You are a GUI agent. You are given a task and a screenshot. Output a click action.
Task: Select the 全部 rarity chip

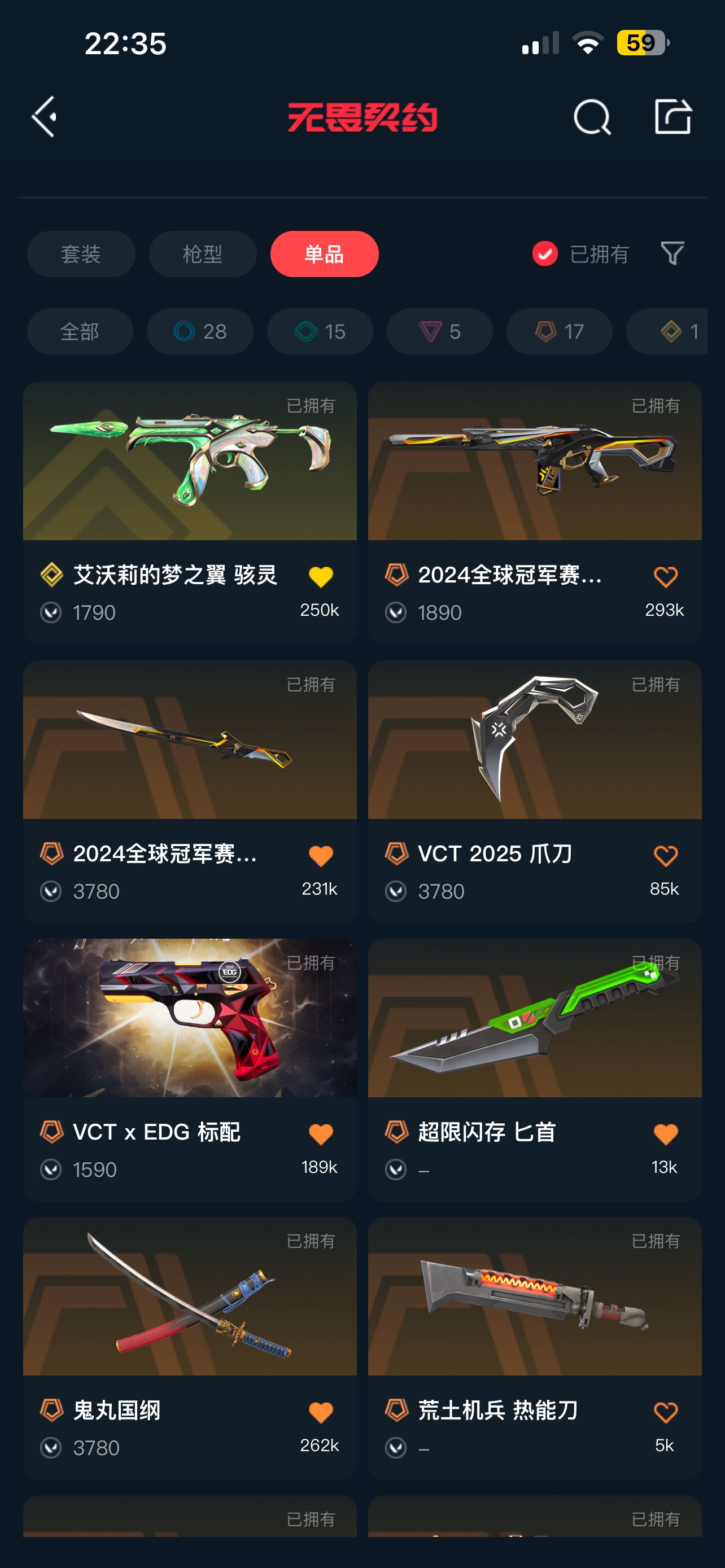coord(80,331)
